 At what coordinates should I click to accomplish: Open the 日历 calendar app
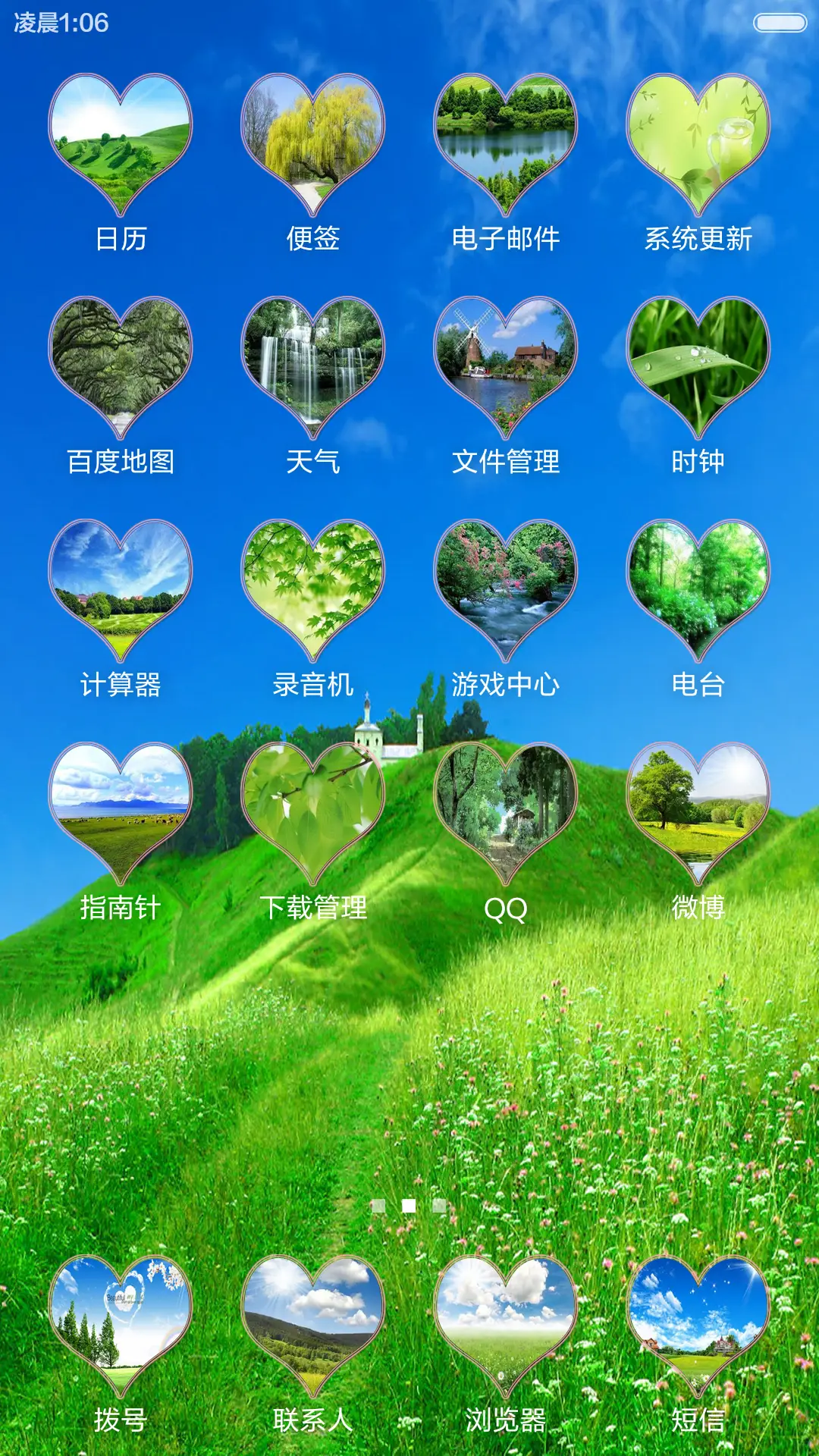point(121,144)
